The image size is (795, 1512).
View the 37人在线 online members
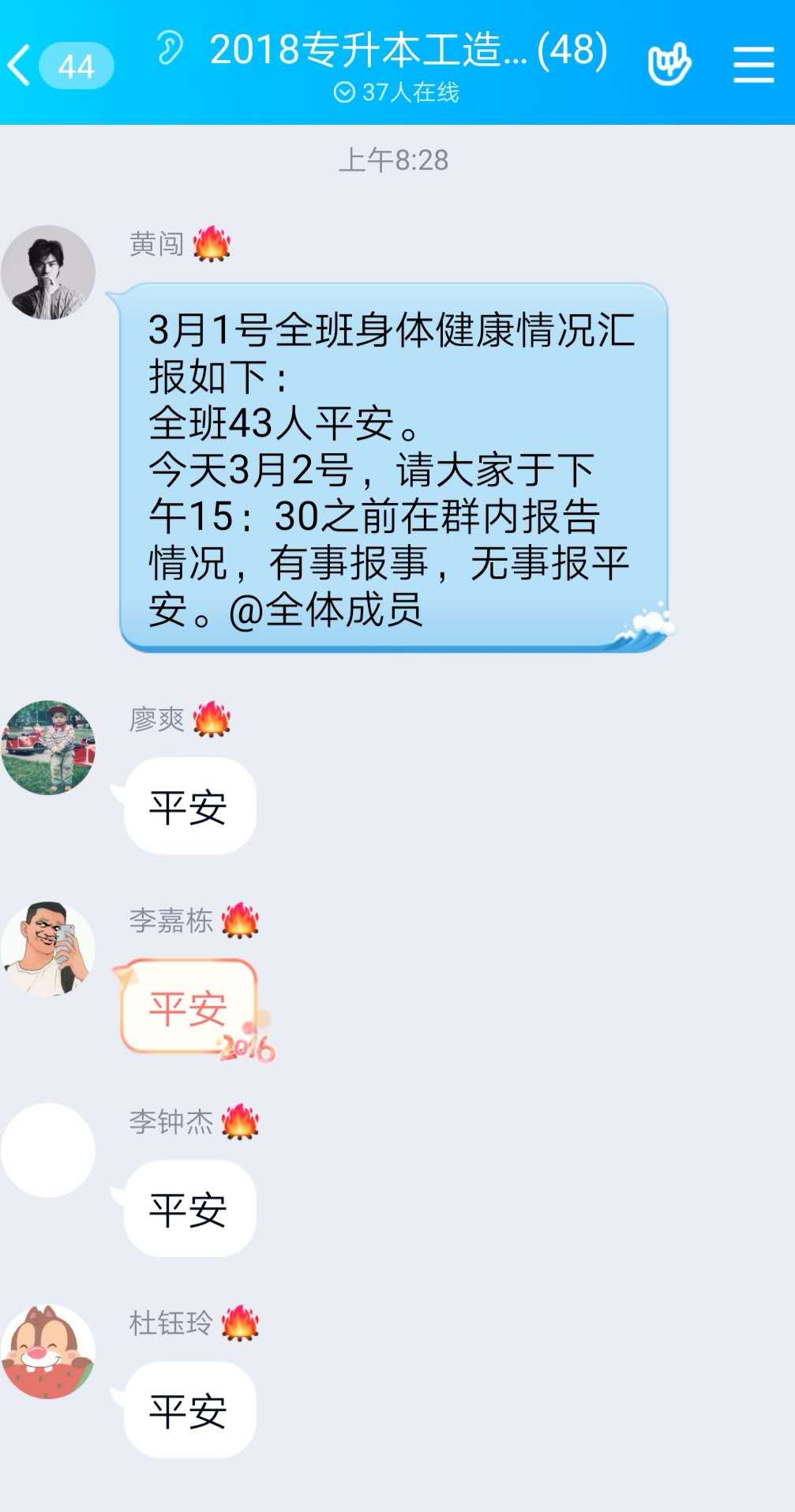click(397, 92)
